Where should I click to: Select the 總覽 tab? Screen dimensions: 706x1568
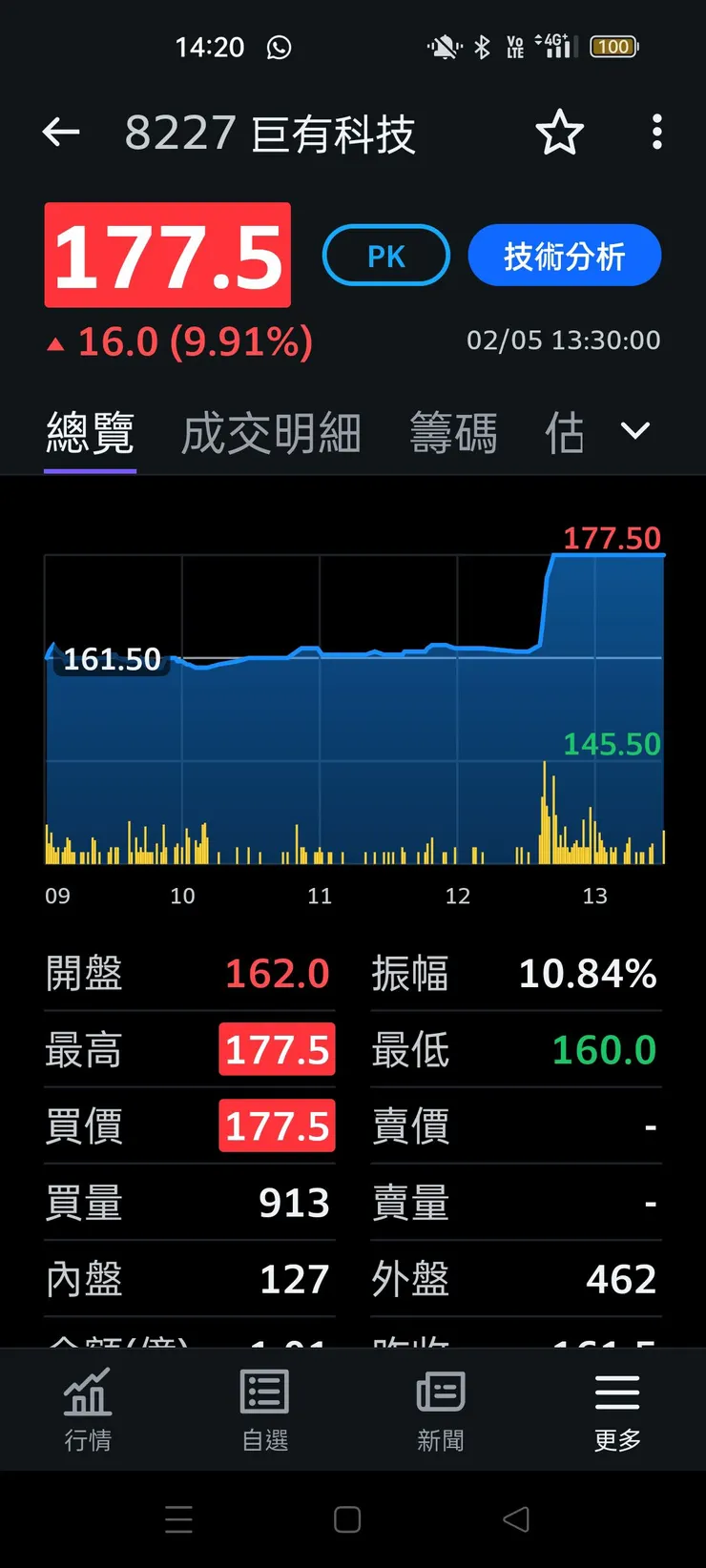(x=90, y=431)
